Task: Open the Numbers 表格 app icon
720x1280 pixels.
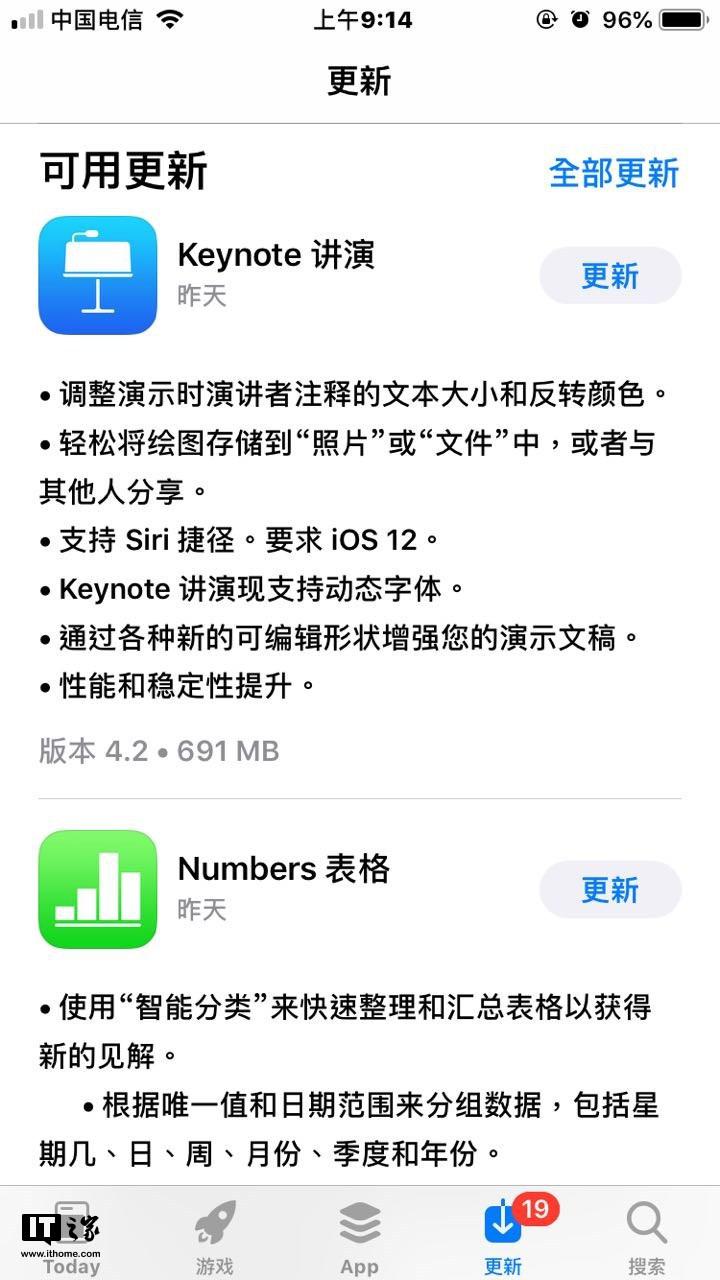Action: [x=98, y=889]
